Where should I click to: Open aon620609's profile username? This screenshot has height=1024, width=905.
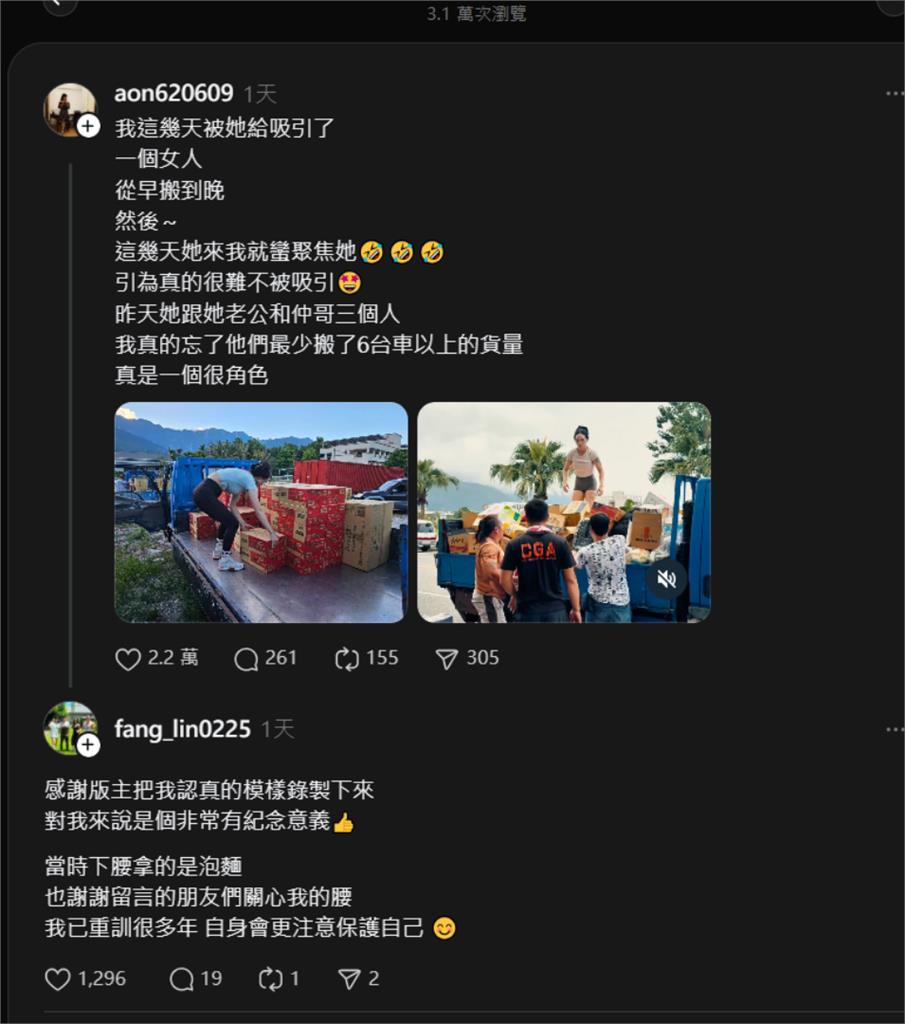(174, 94)
